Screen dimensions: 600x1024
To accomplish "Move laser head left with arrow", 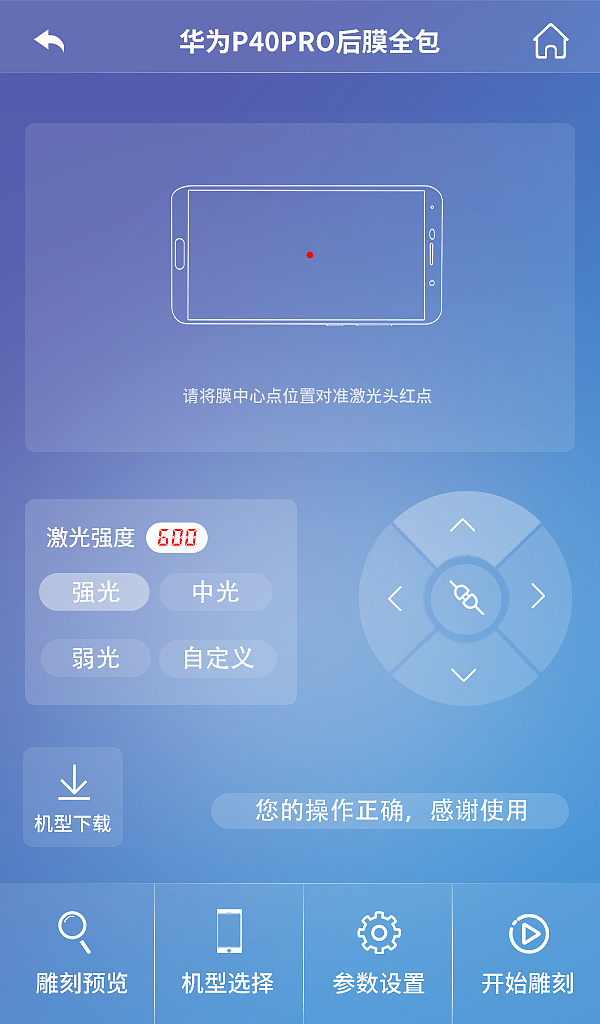I will tap(395, 598).
